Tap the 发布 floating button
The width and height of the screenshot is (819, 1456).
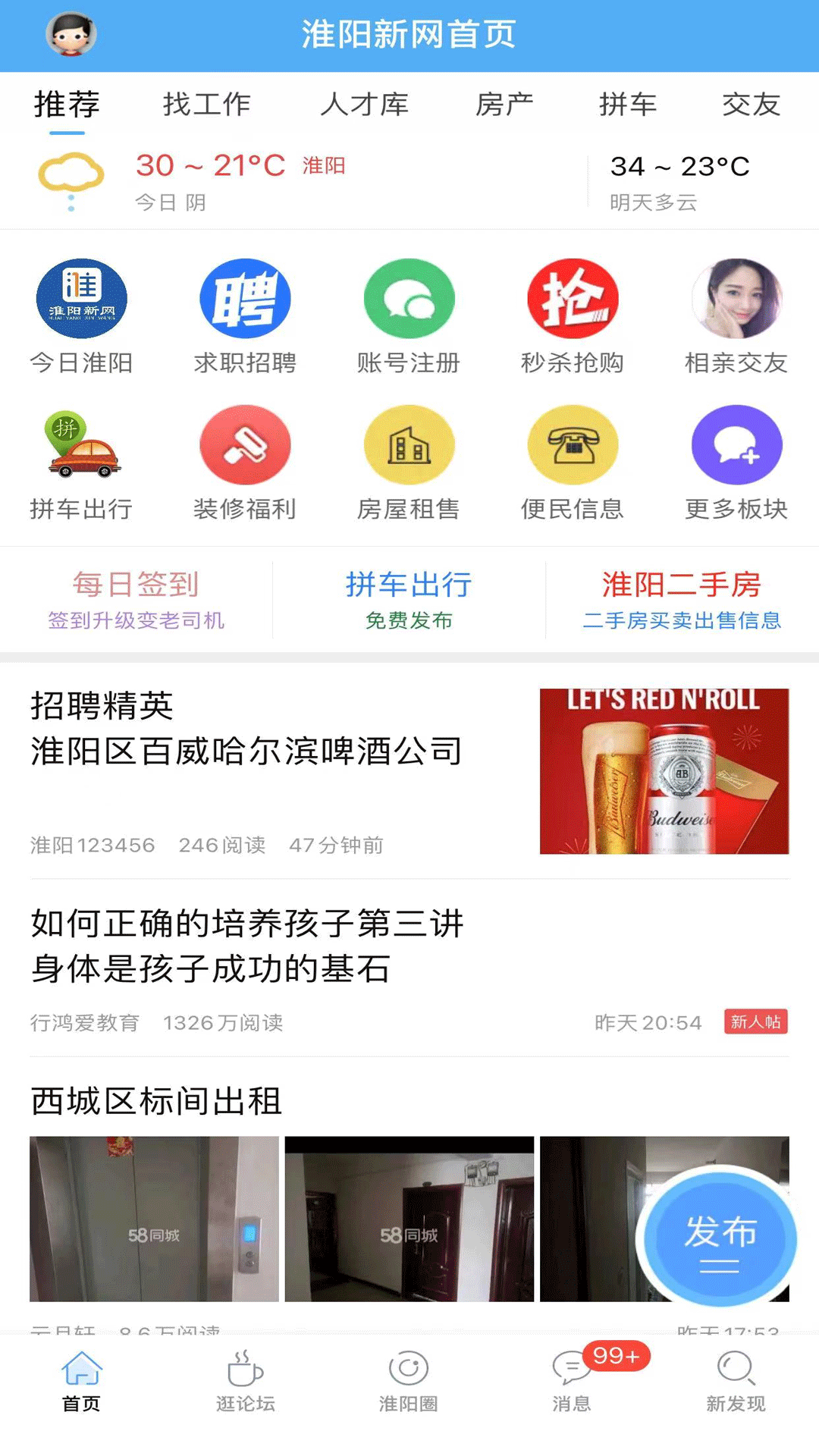[x=718, y=1238]
